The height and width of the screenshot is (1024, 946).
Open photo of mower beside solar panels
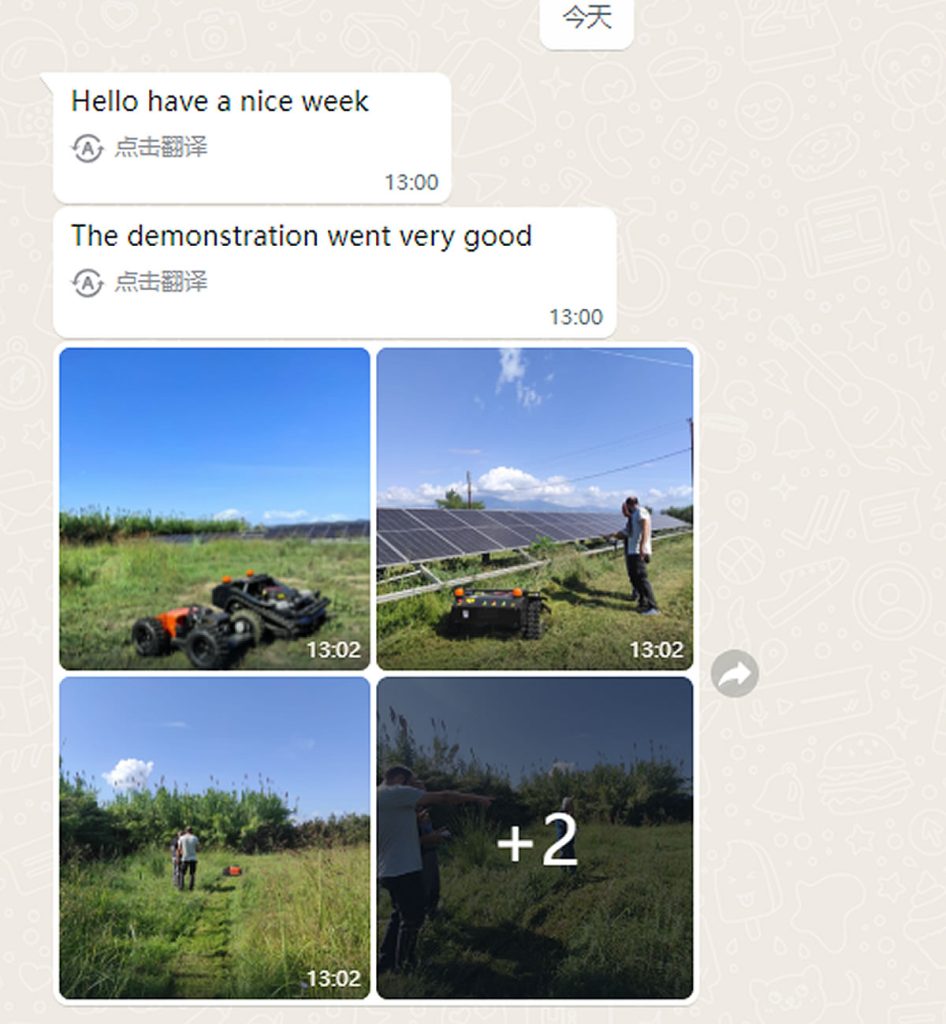[x=535, y=508]
